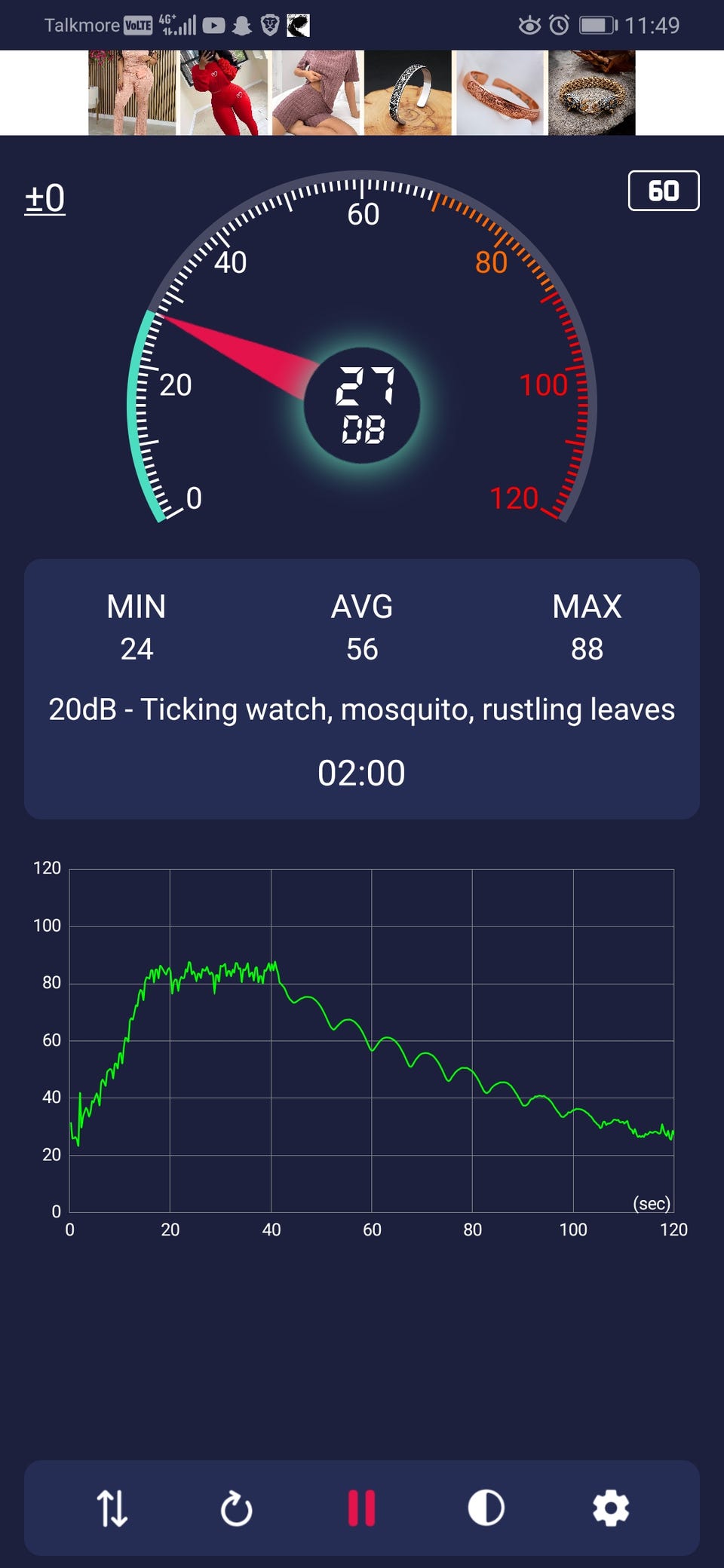Open the settings gear

point(610,1508)
